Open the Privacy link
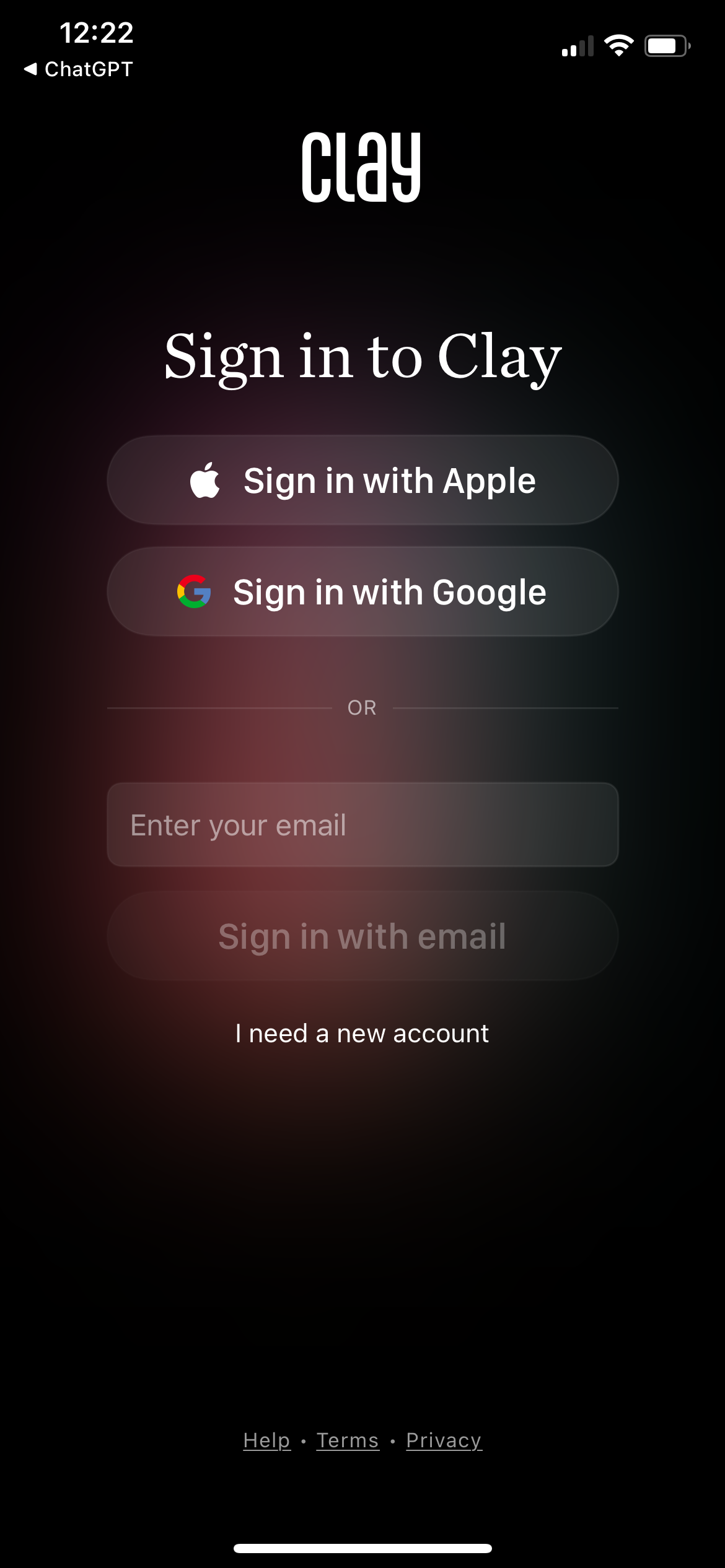Image resolution: width=725 pixels, height=1568 pixels. (444, 1440)
